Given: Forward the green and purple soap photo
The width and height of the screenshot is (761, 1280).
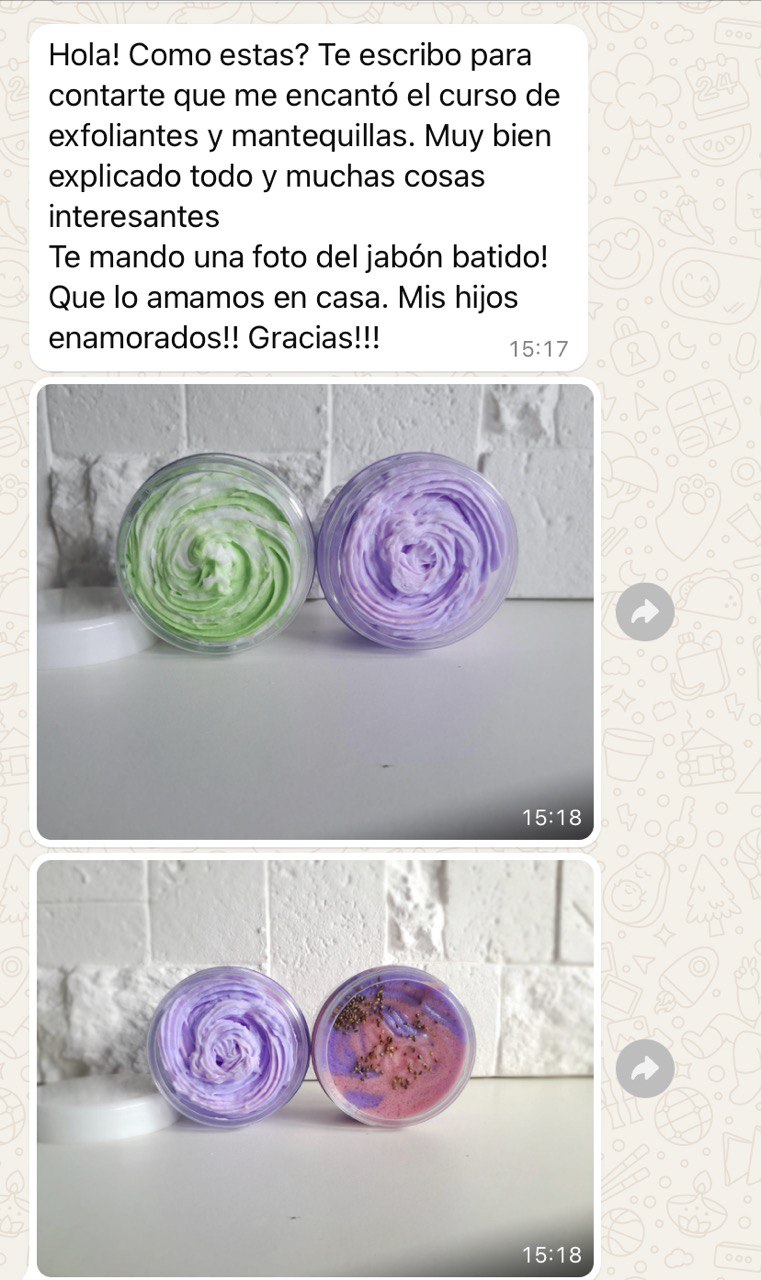Looking at the screenshot, I should tap(645, 611).
